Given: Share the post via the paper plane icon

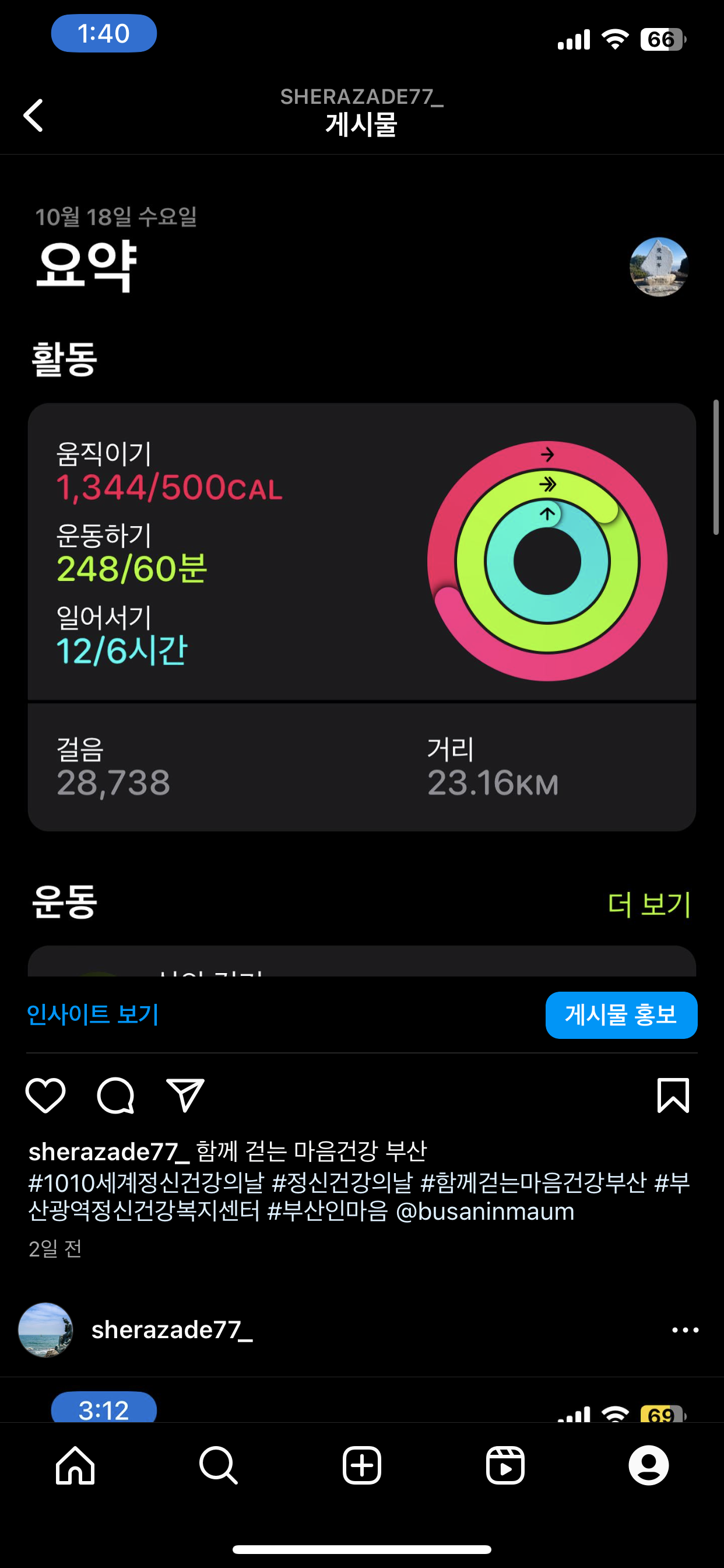Looking at the screenshot, I should (x=185, y=1095).
